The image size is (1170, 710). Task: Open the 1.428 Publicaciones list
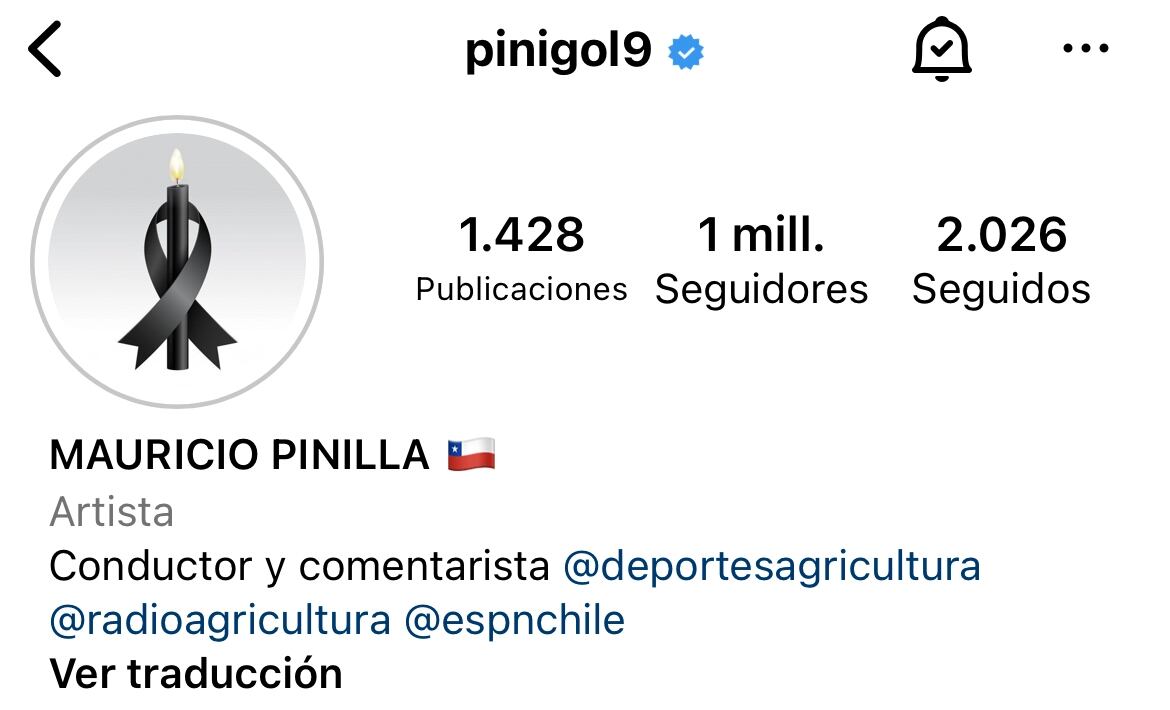(x=521, y=259)
